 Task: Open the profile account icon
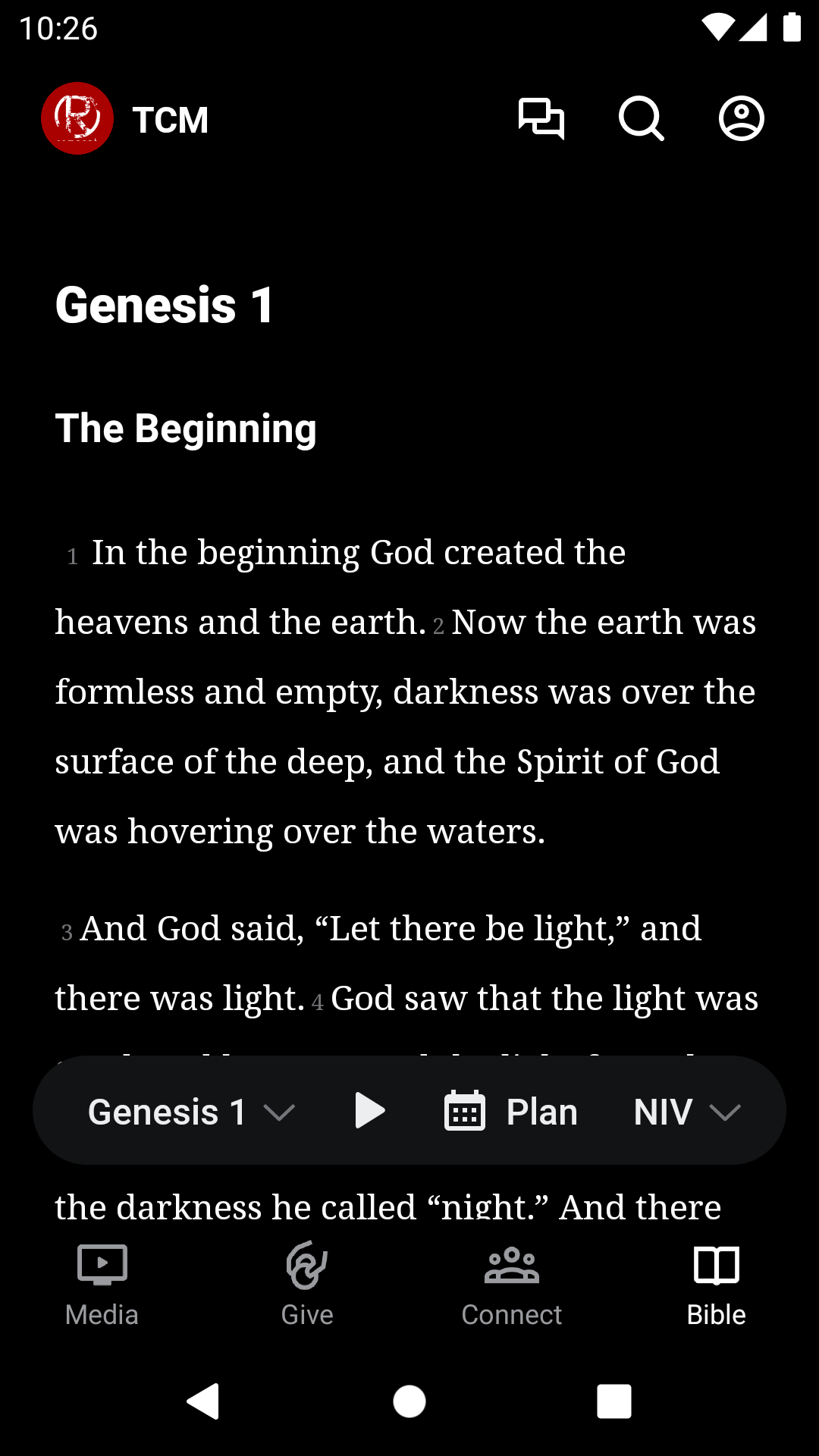point(741,119)
